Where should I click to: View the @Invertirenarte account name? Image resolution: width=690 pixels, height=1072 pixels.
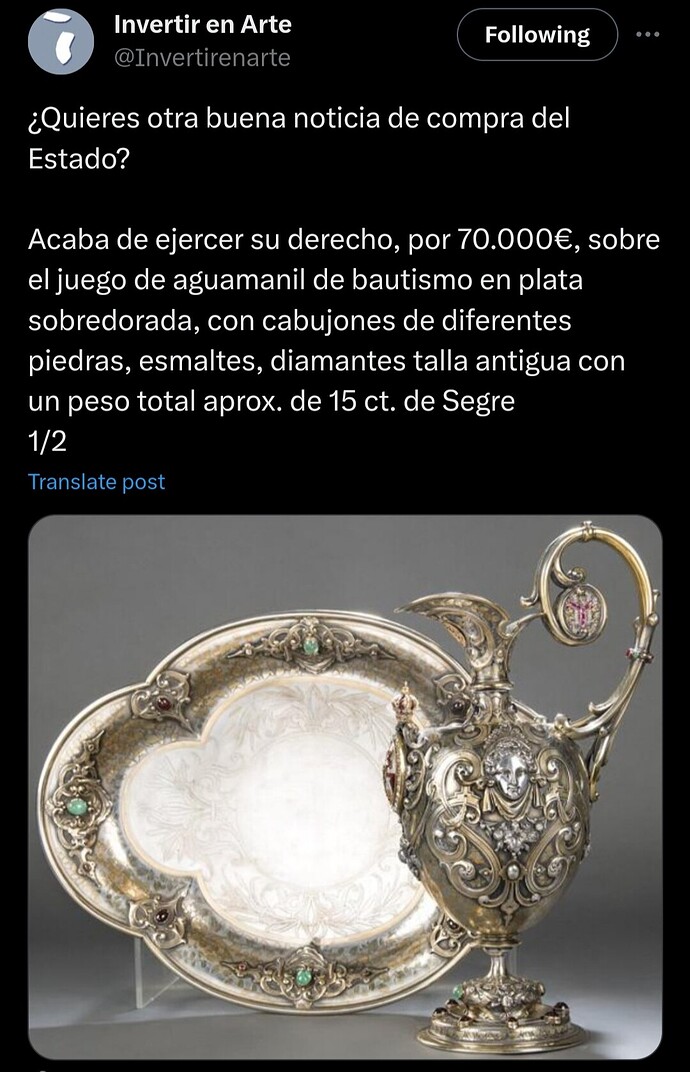tap(202, 58)
